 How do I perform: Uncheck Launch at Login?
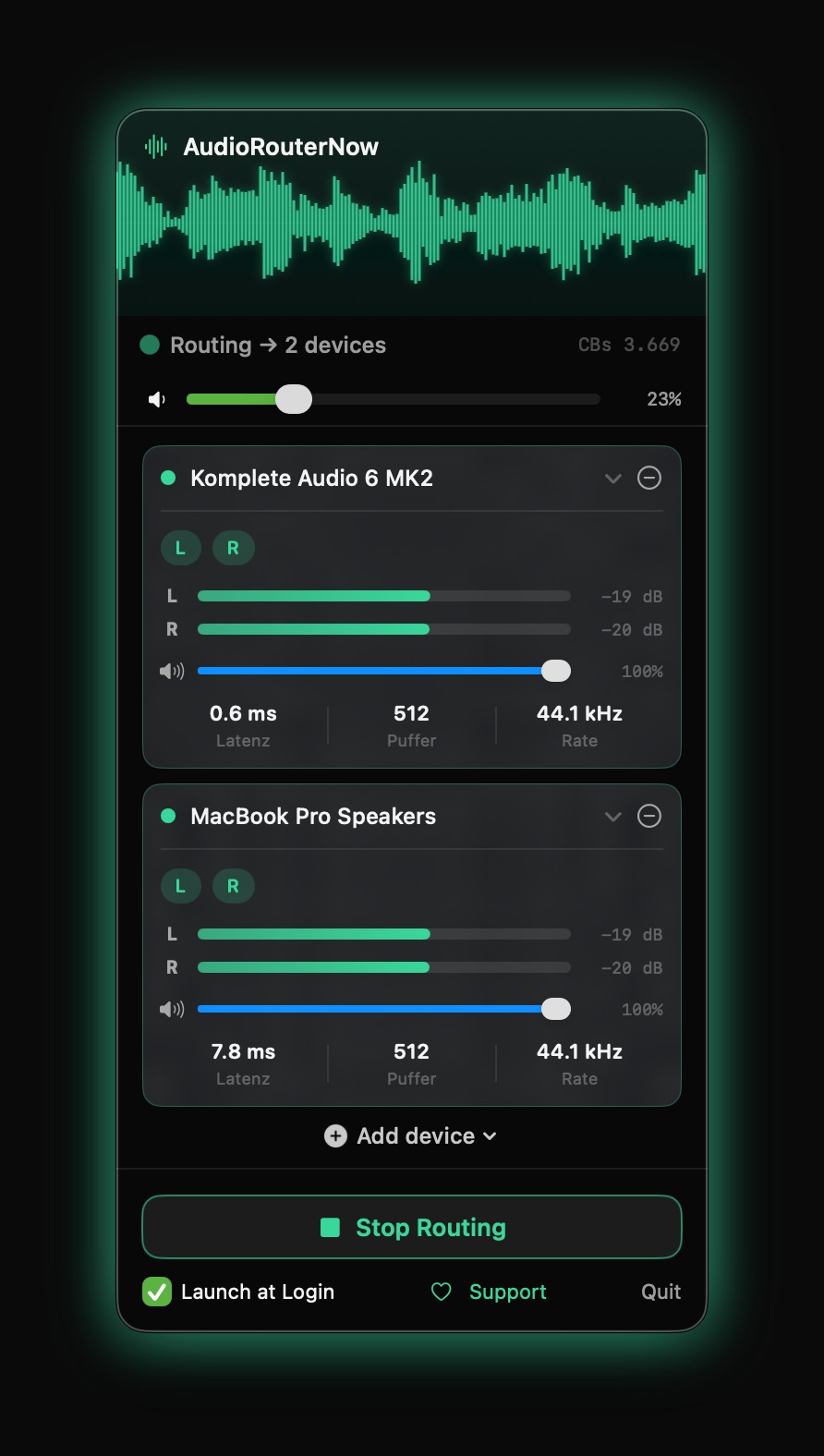pyautogui.click(x=157, y=1292)
